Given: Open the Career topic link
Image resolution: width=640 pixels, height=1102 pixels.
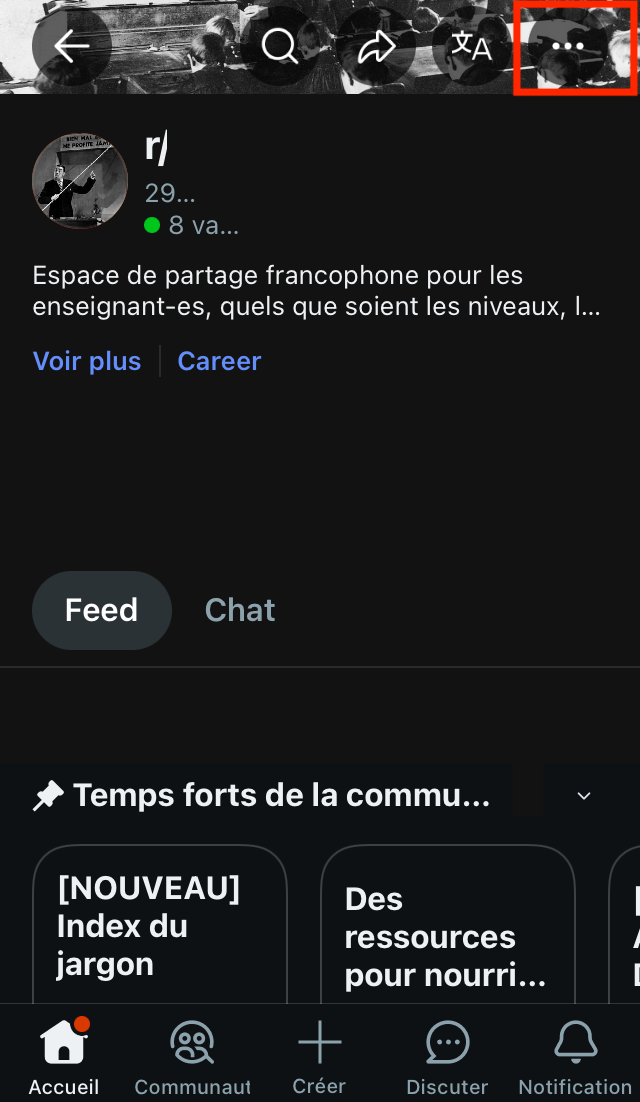Looking at the screenshot, I should pyautogui.click(x=219, y=361).
